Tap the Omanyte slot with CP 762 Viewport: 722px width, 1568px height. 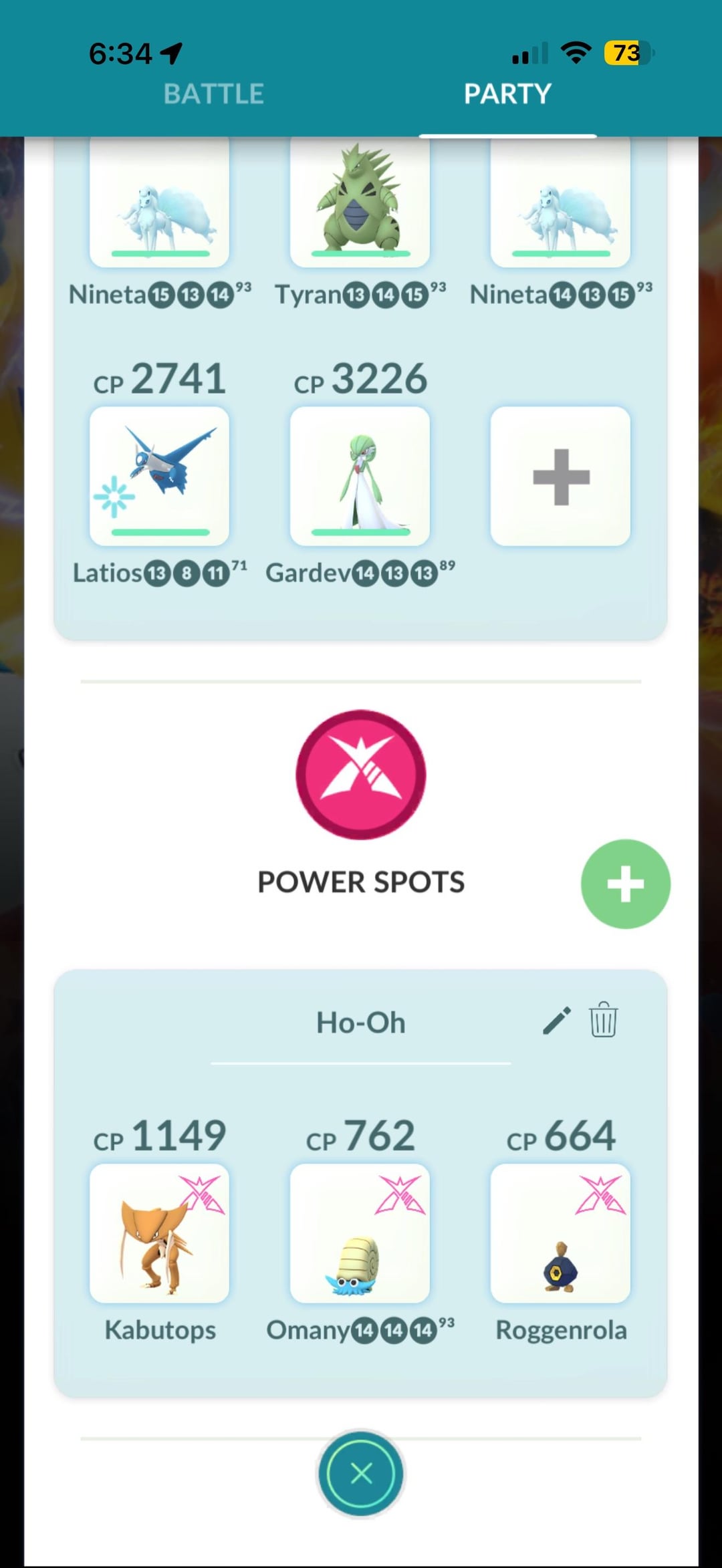tap(360, 1233)
